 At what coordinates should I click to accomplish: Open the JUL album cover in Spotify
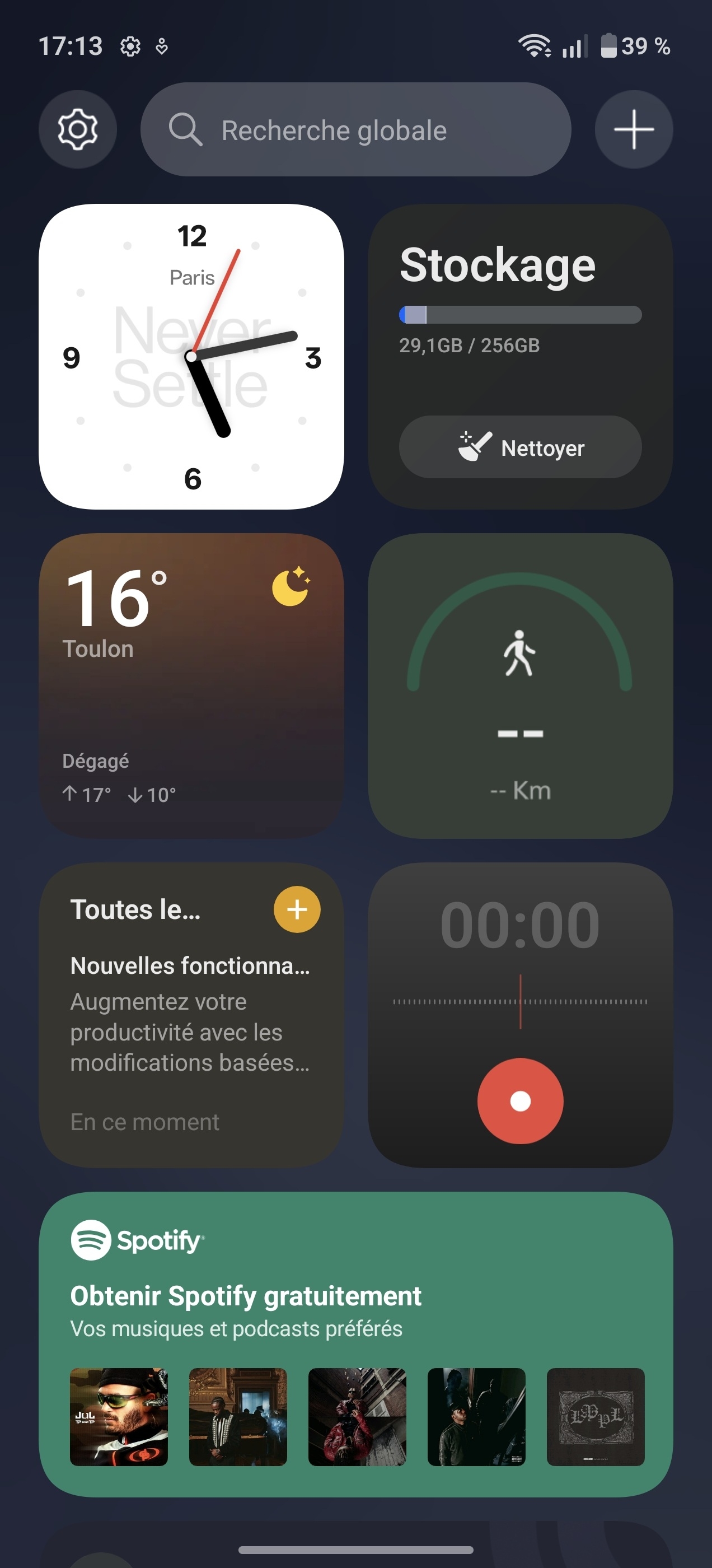coord(119,1416)
